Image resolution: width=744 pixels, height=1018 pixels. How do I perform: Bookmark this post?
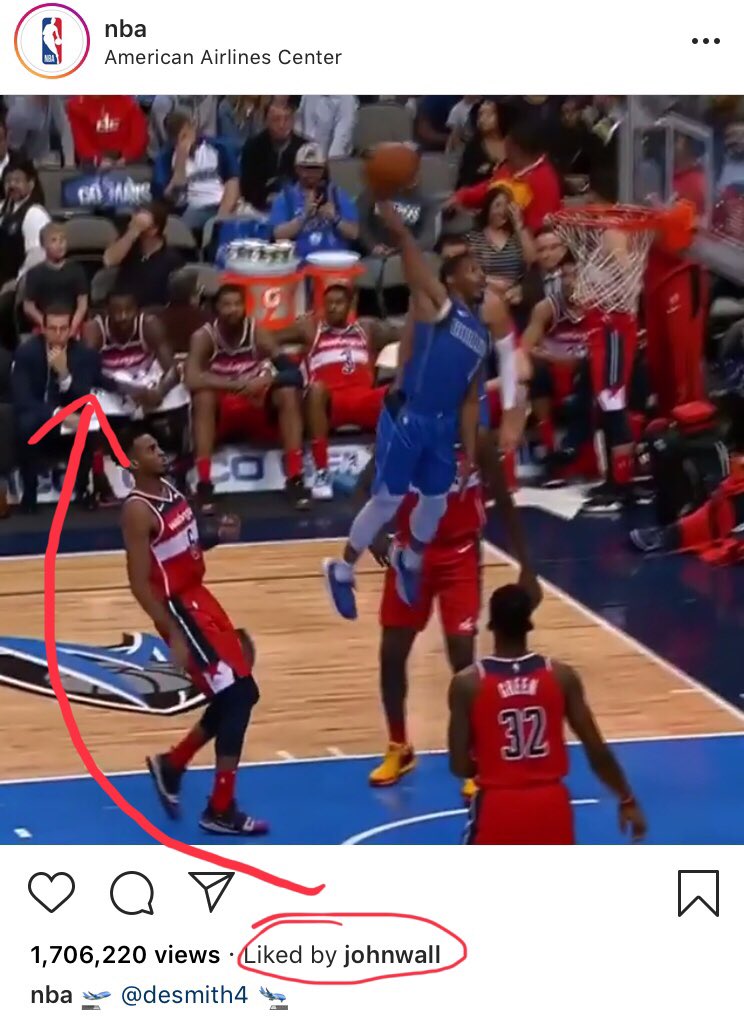(697, 892)
